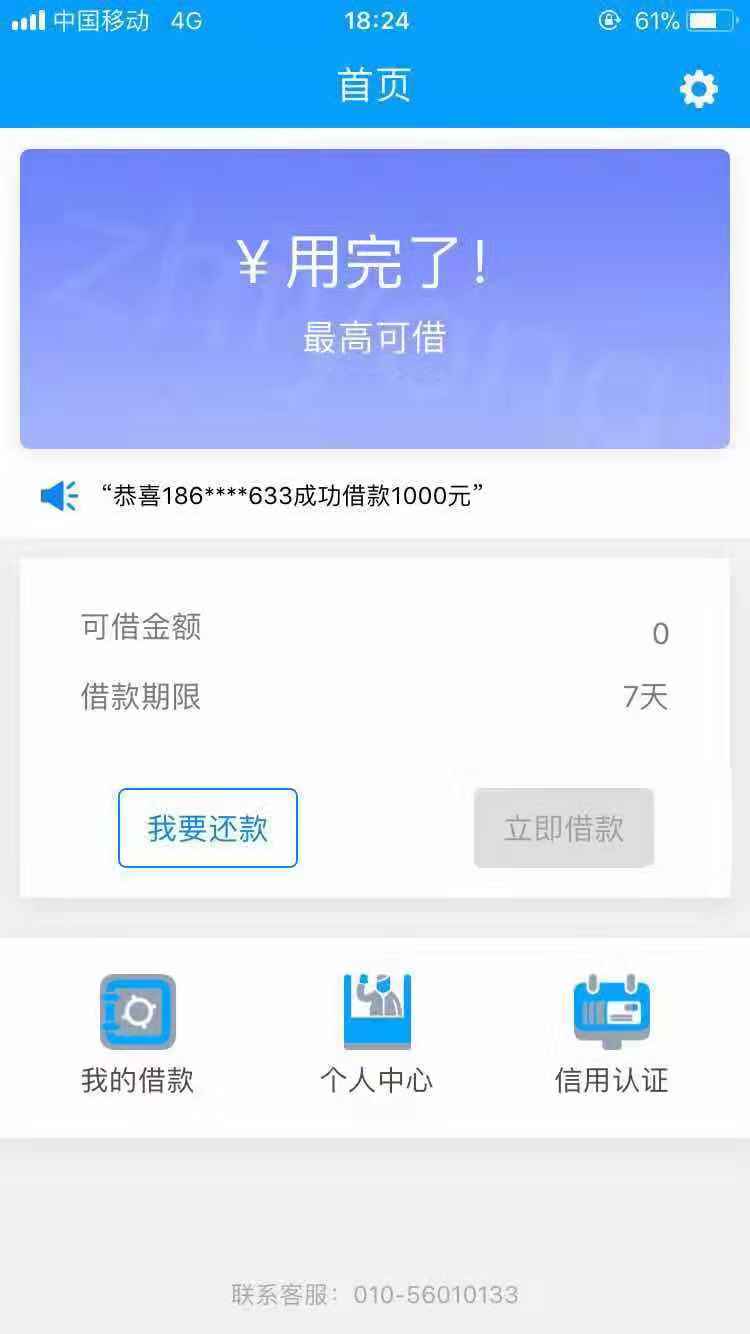Tap the 我要还款 repay button
This screenshot has width=750, height=1334.
(208, 828)
